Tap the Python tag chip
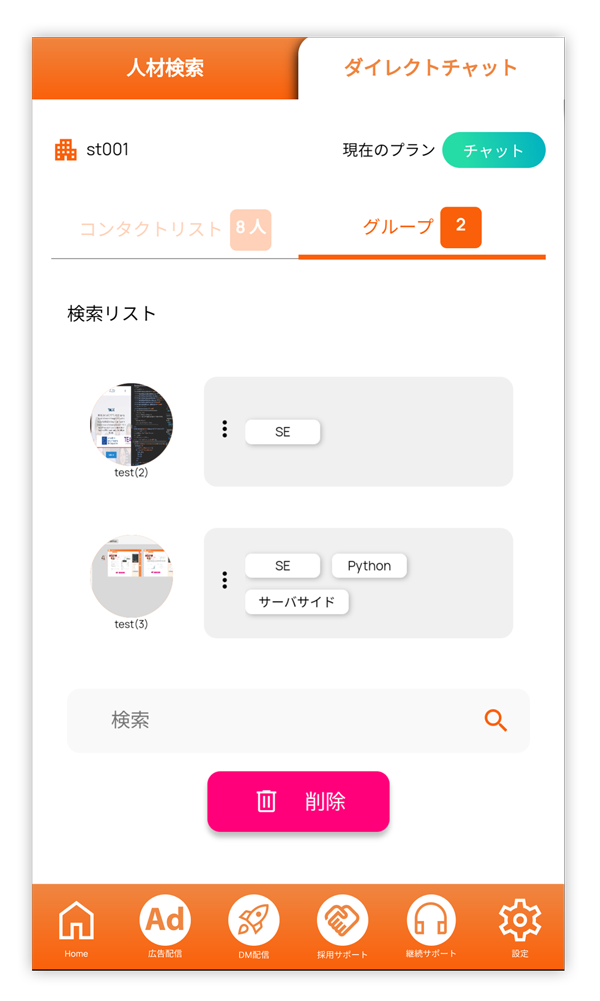This screenshot has width=600, height=1001. (369, 566)
